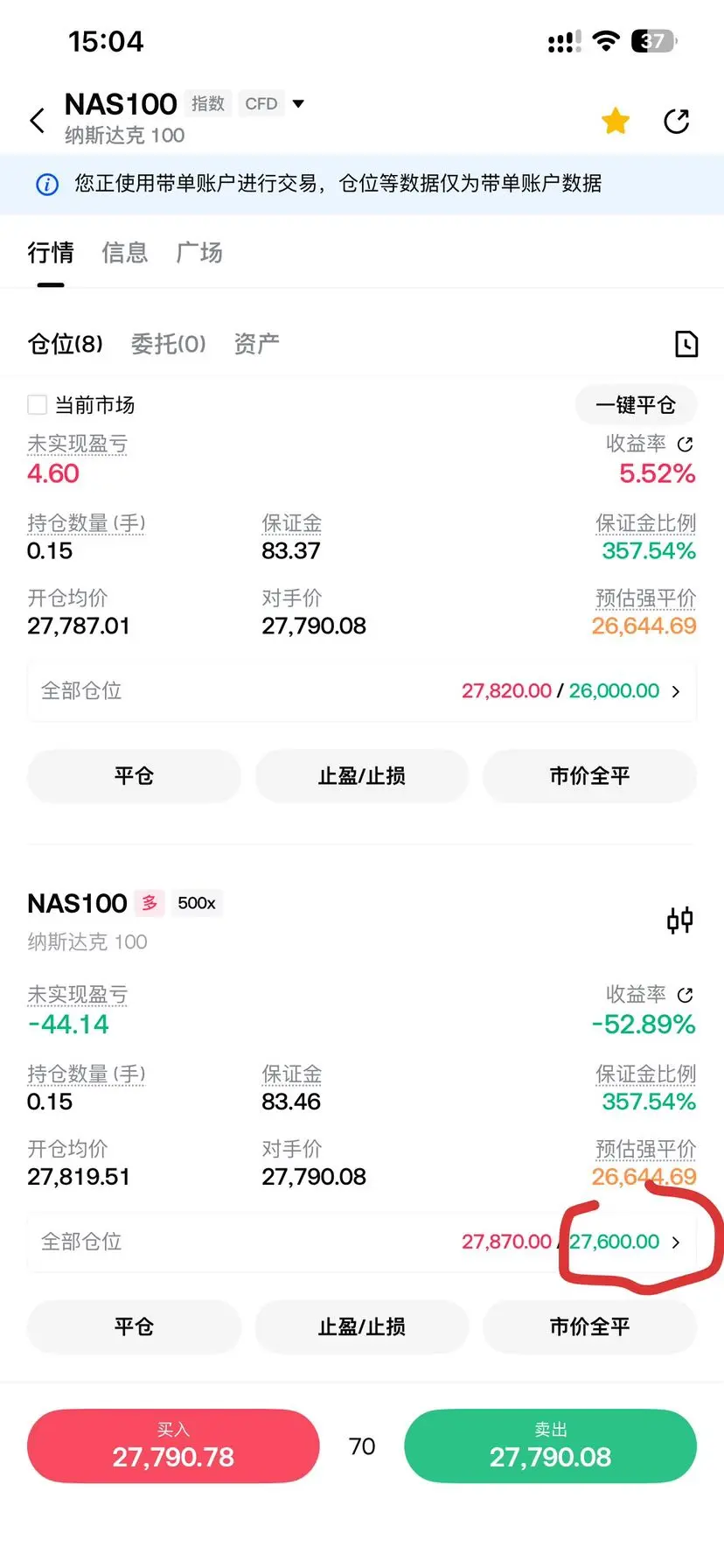This screenshot has width=724, height=1568.
Task: Share NAS100 via the top share icon
Action: pos(677,121)
